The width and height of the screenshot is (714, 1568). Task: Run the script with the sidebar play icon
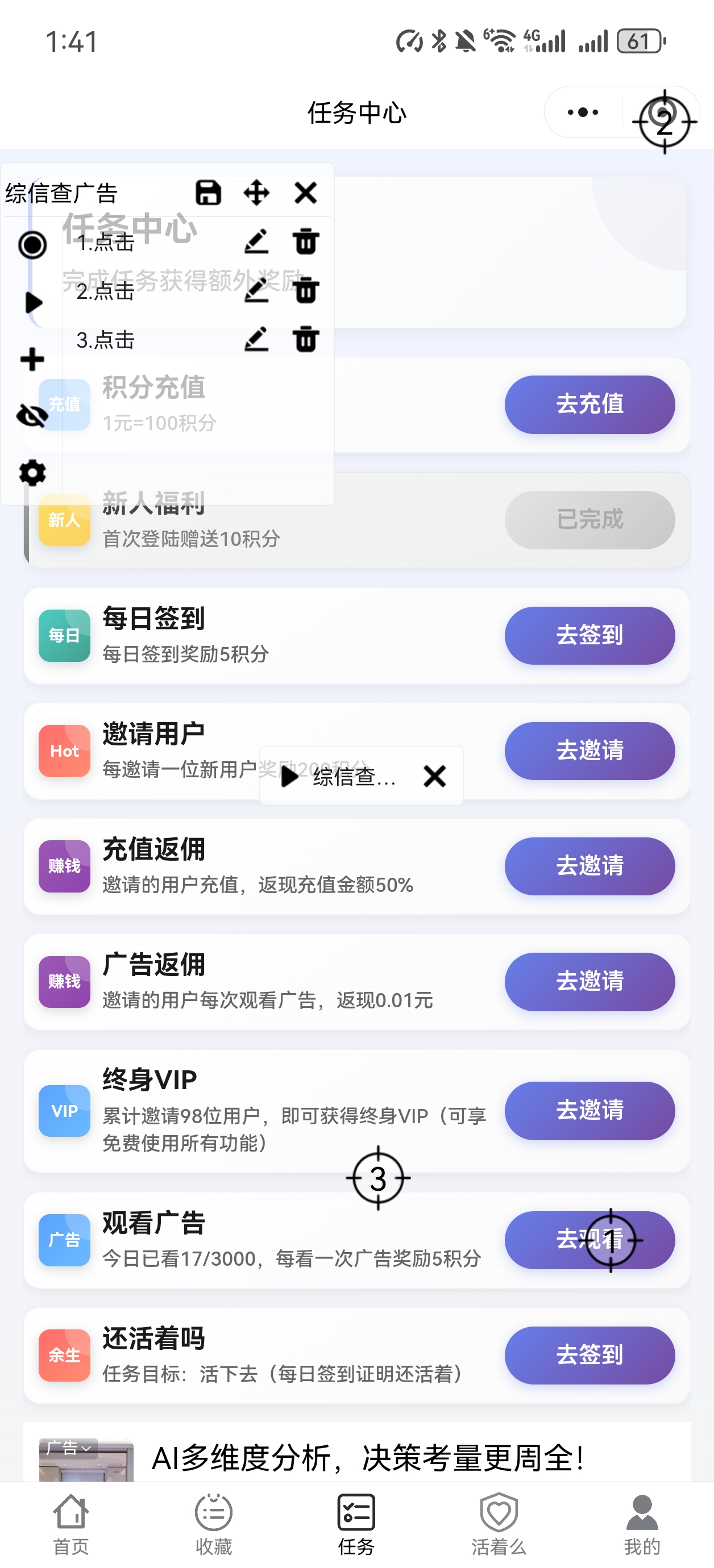pos(34,302)
